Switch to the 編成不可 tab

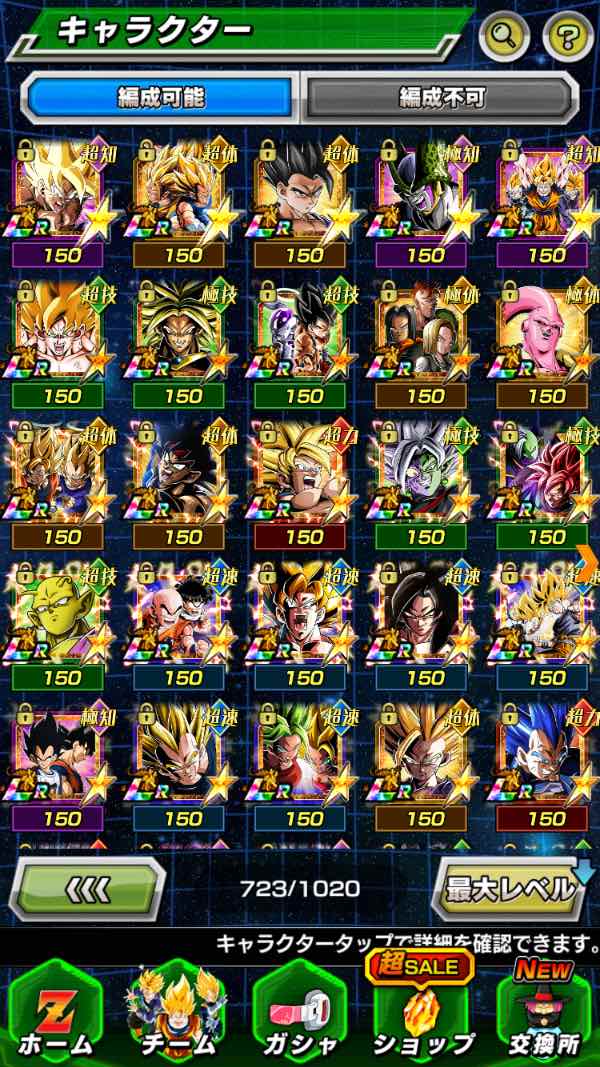(441, 97)
